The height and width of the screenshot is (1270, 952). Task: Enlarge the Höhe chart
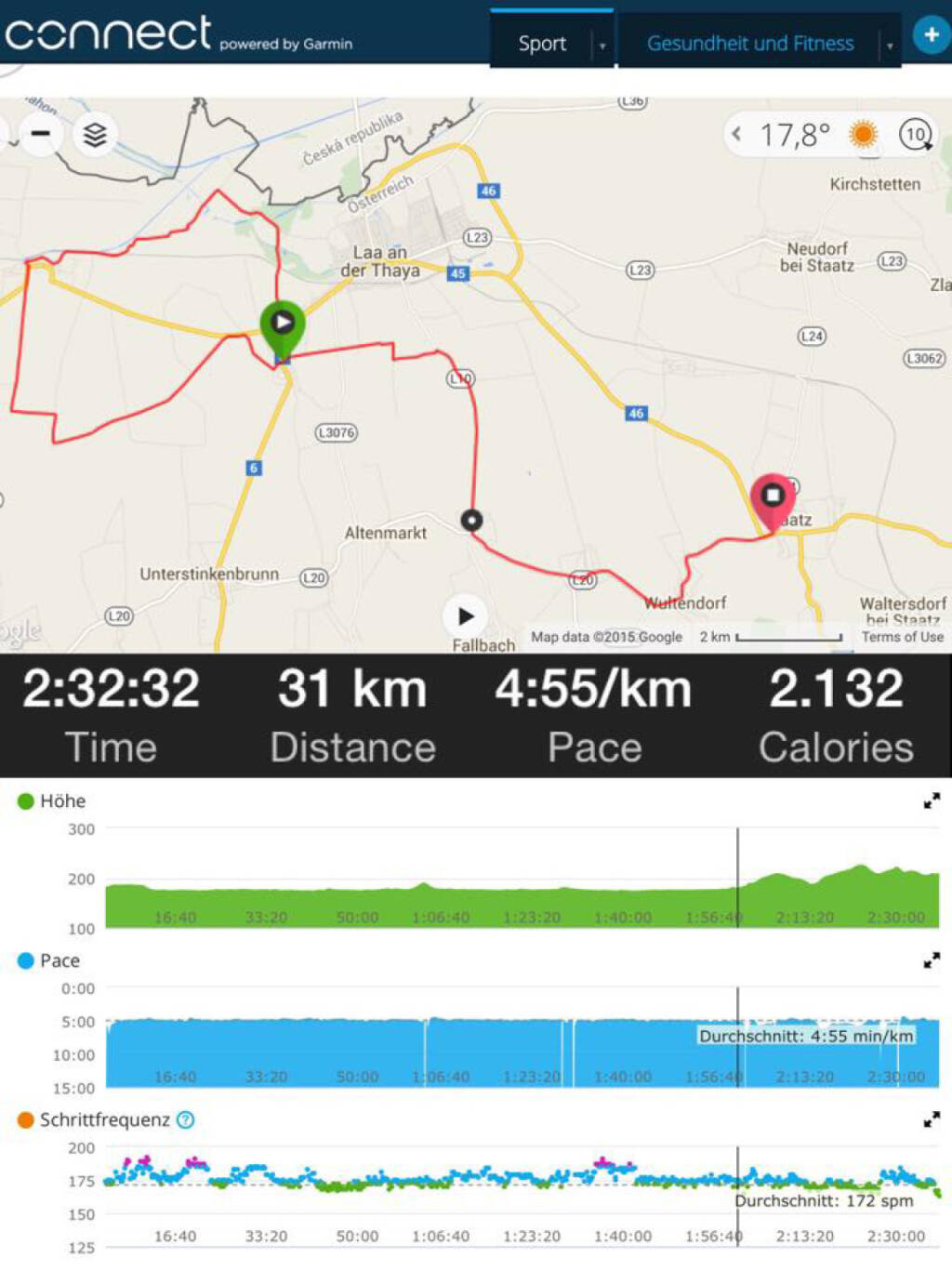932,800
